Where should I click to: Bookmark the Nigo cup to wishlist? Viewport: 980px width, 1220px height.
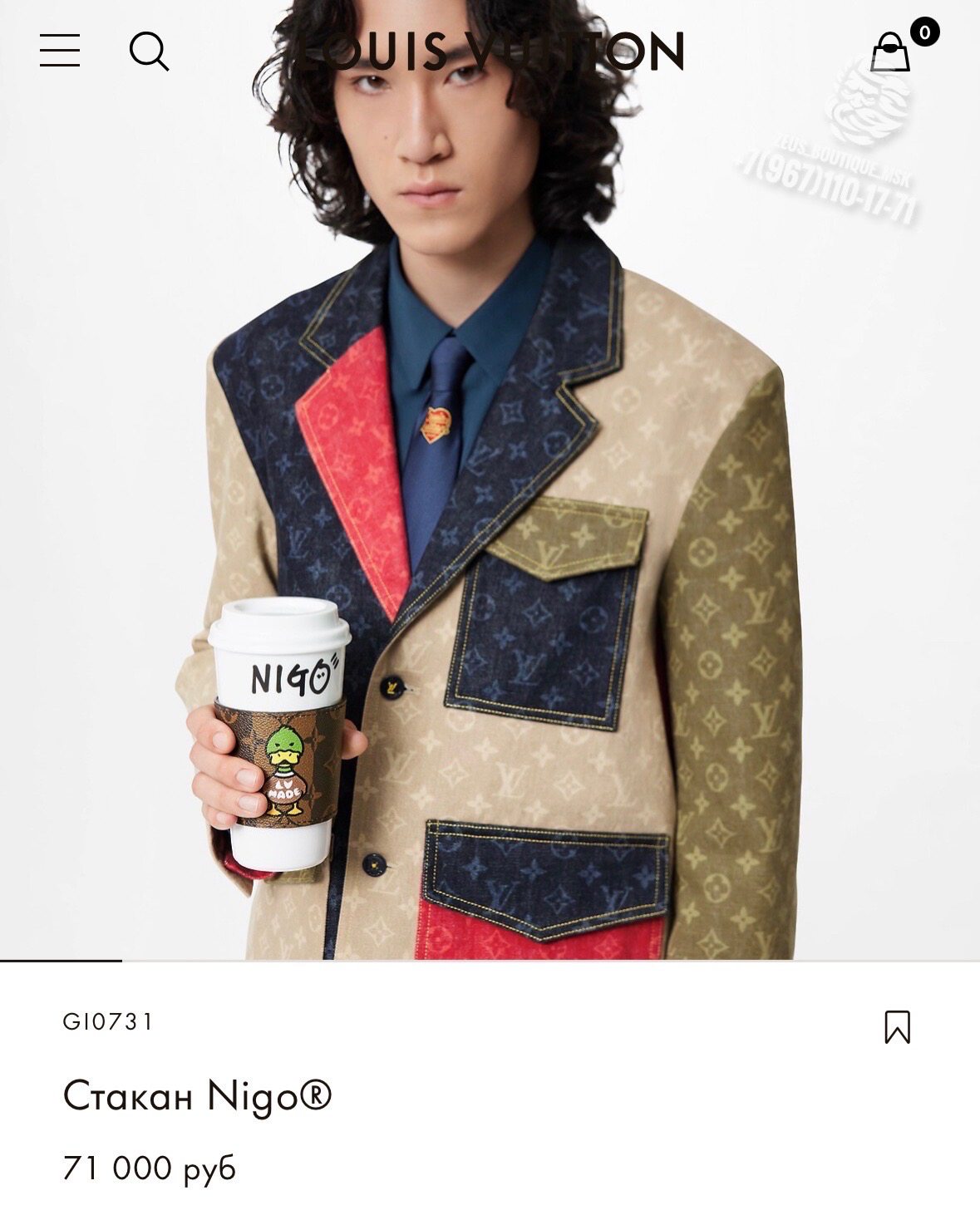click(x=898, y=1026)
